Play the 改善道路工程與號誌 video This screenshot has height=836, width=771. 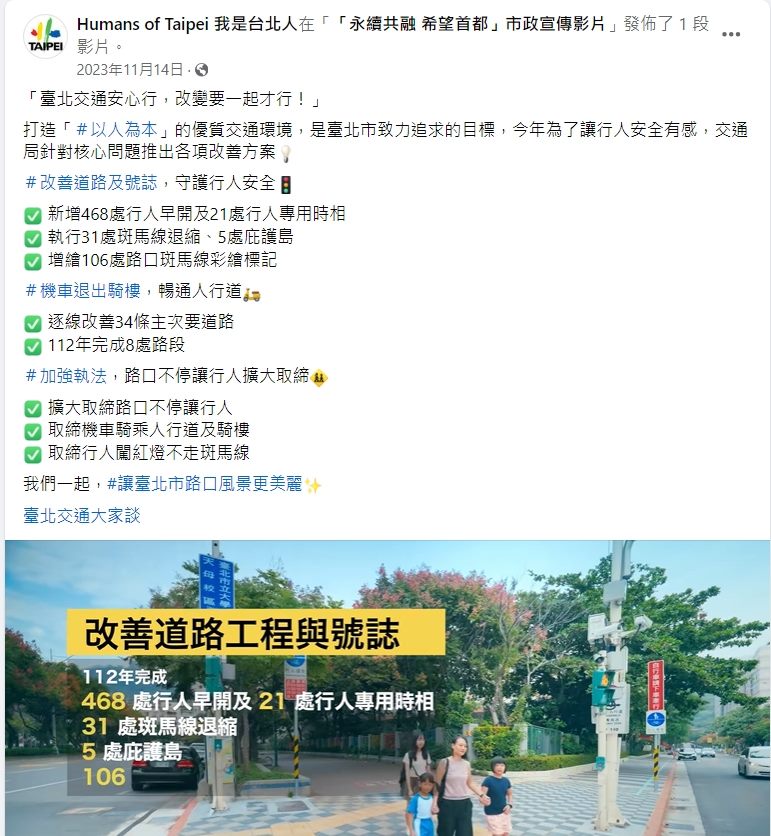point(387,688)
